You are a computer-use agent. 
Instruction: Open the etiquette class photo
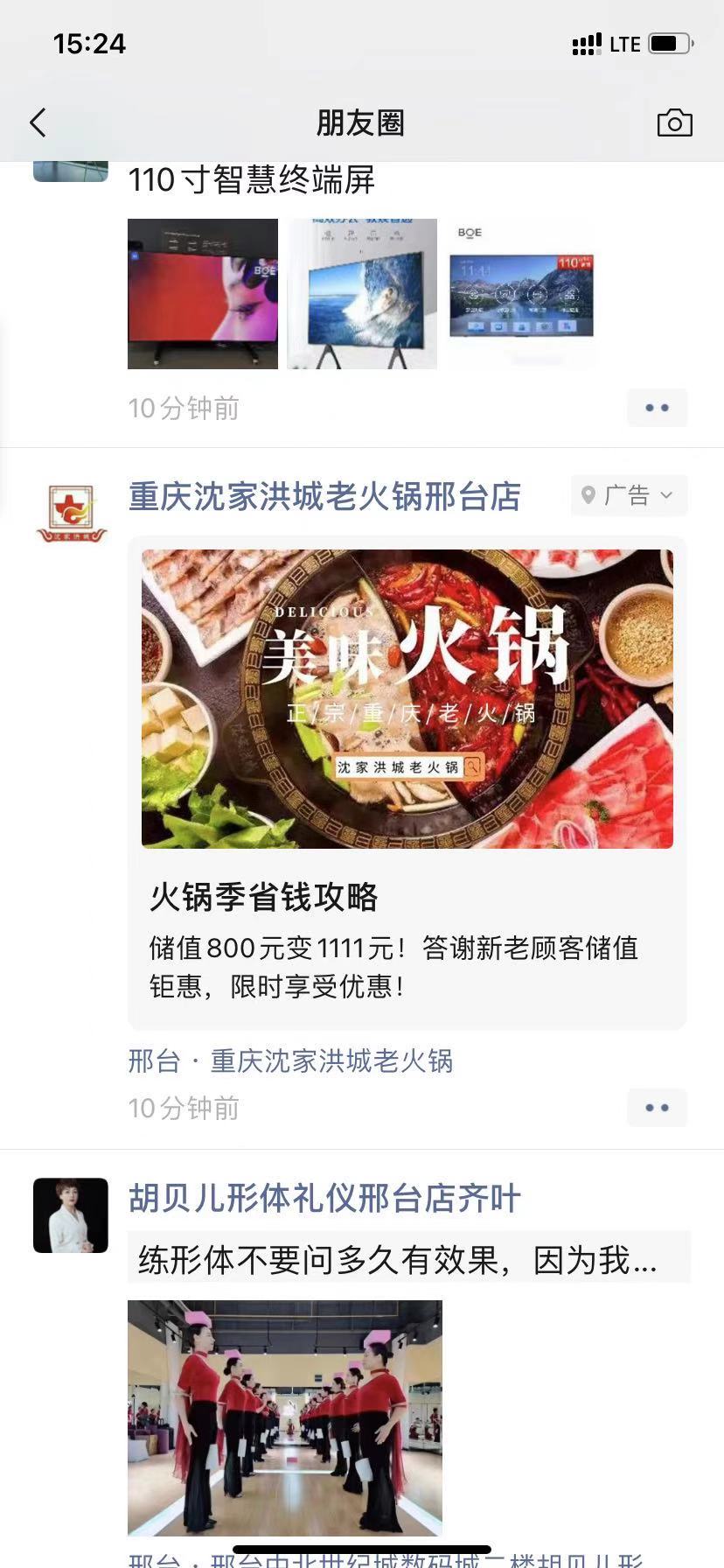tap(285, 1418)
